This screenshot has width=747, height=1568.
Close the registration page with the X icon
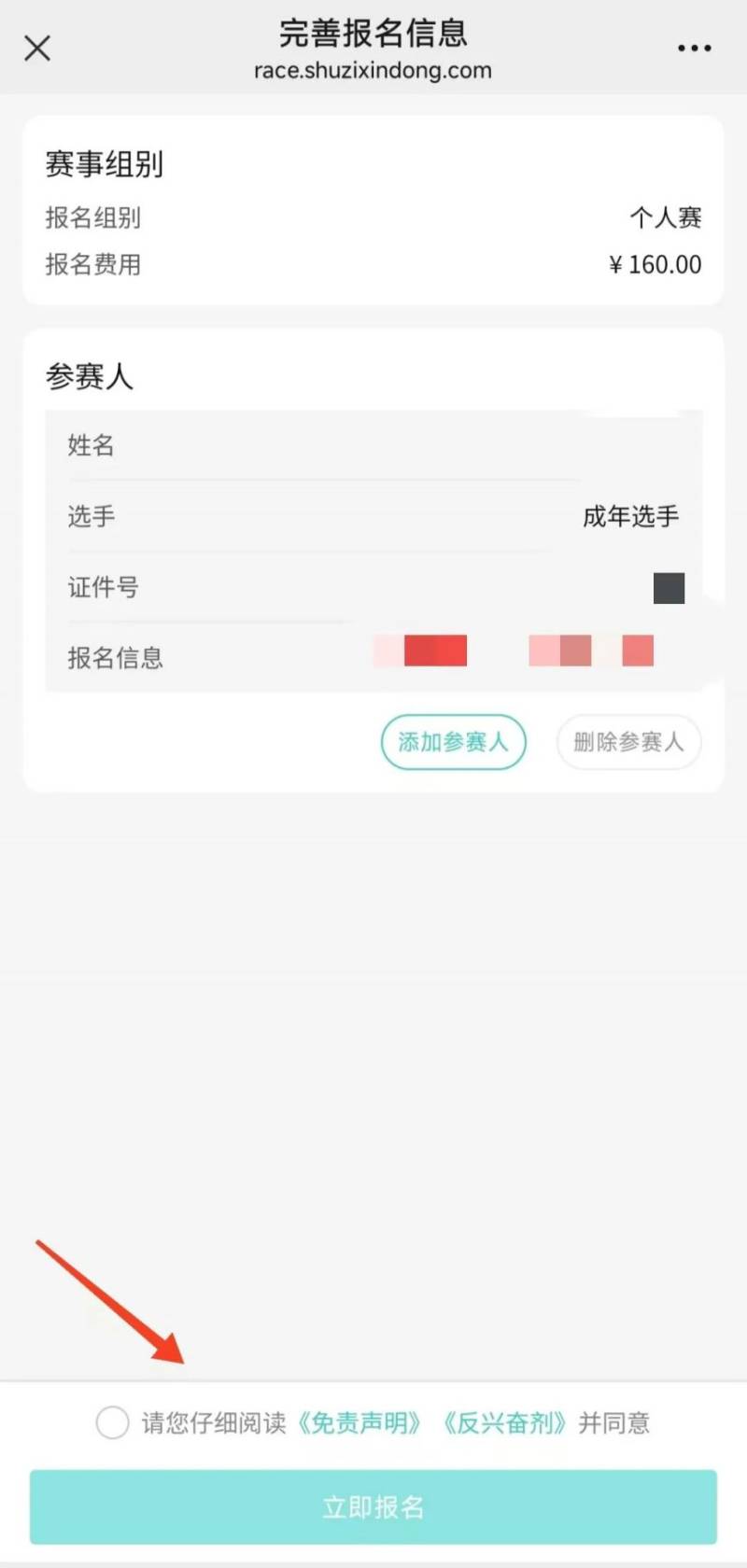point(37,48)
